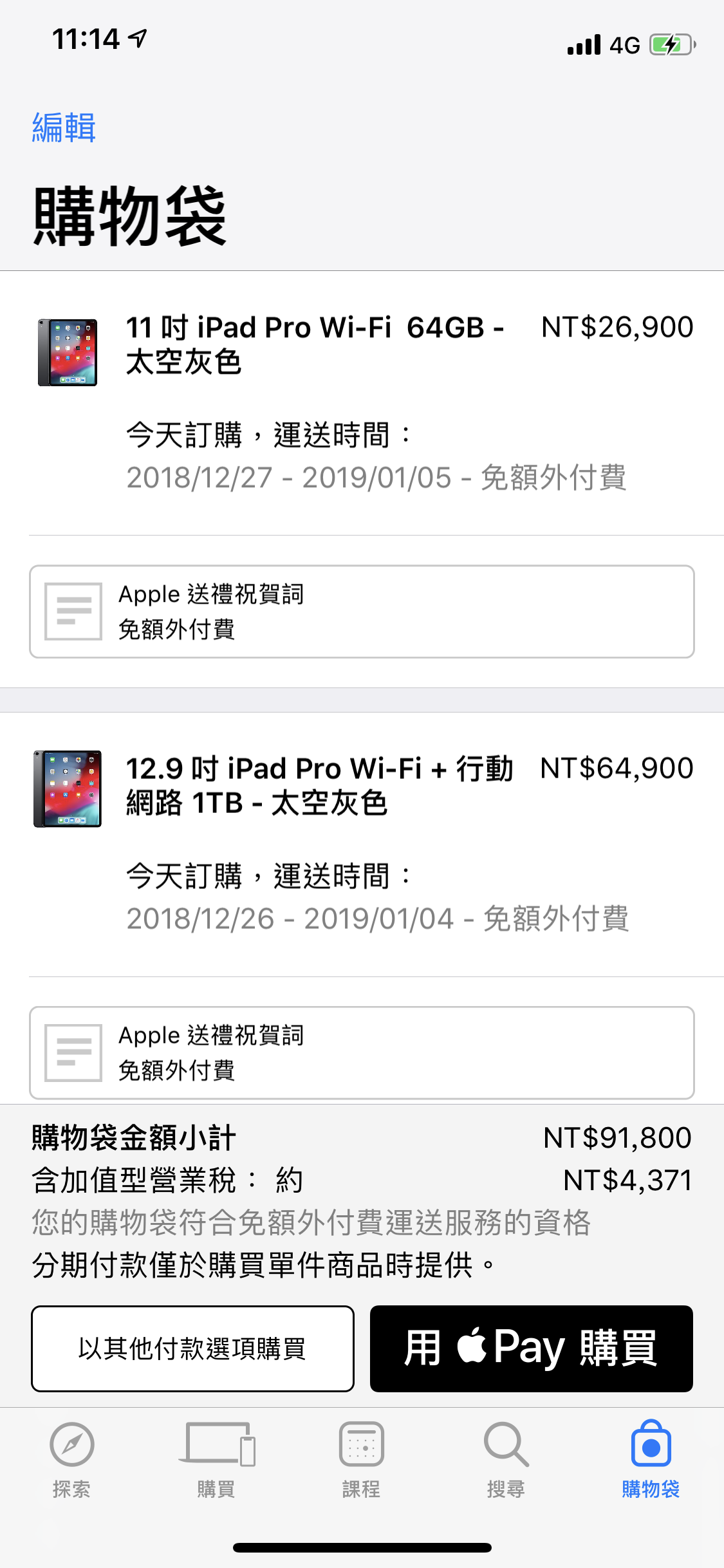Open the Apple 送禮祝賀詞 option for first item
Image resolution: width=724 pixels, height=1568 pixels.
(x=212, y=594)
